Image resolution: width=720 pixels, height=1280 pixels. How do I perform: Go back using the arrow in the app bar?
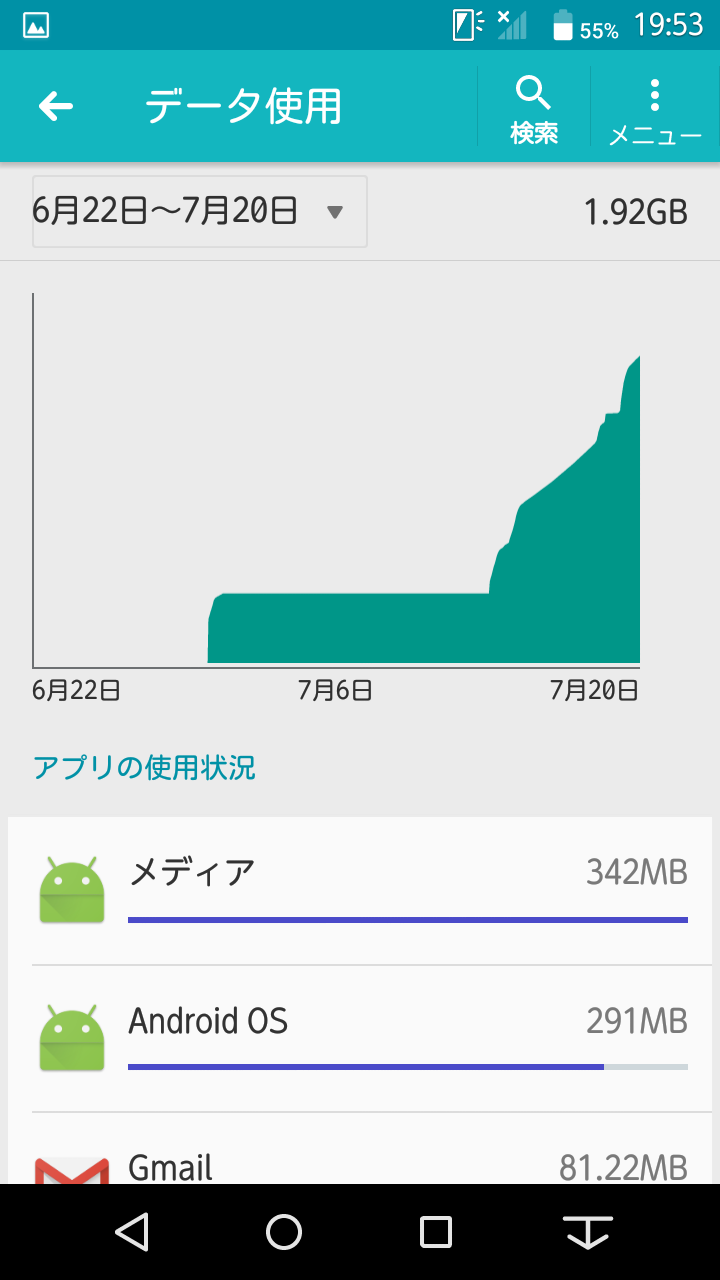tap(56, 106)
